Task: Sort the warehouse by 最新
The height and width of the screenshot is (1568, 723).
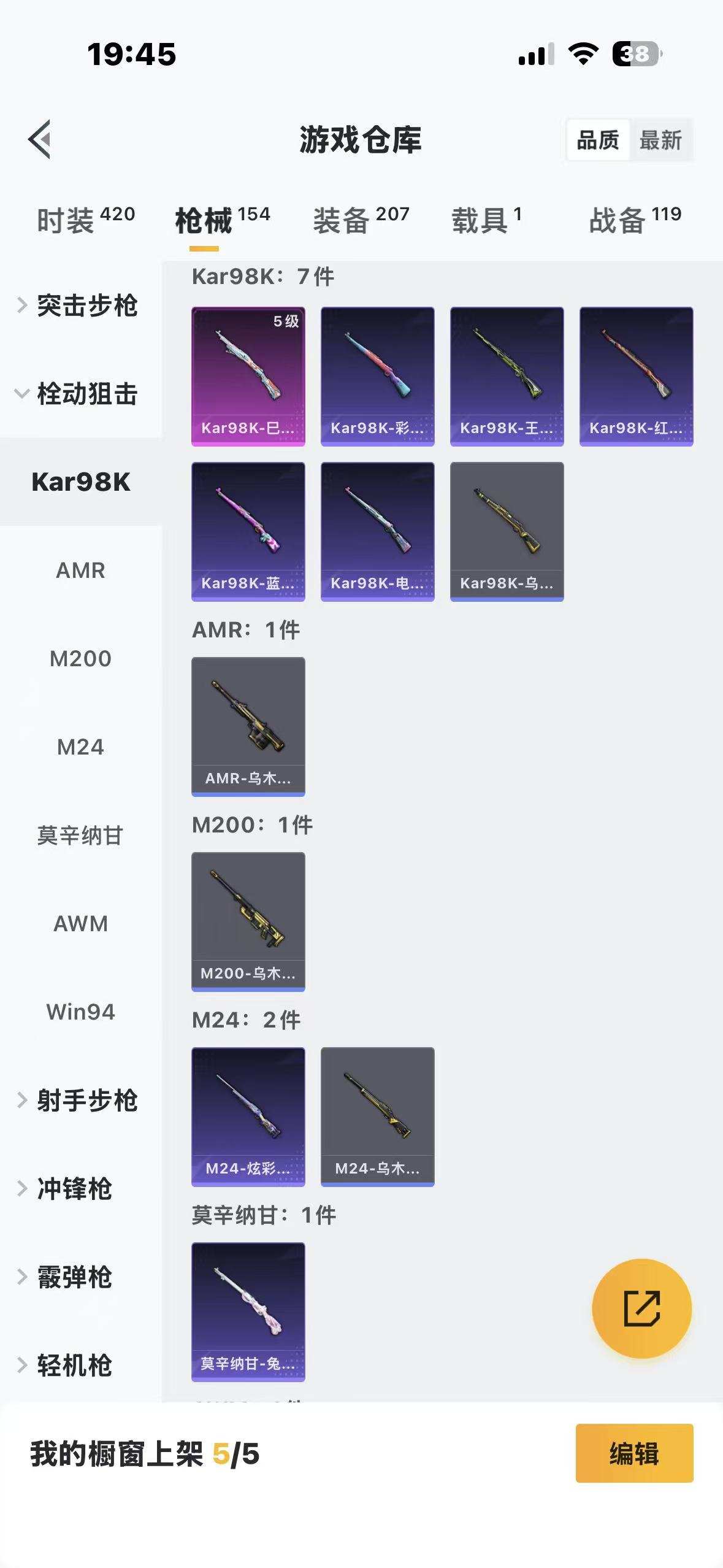Action: pos(660,140)
